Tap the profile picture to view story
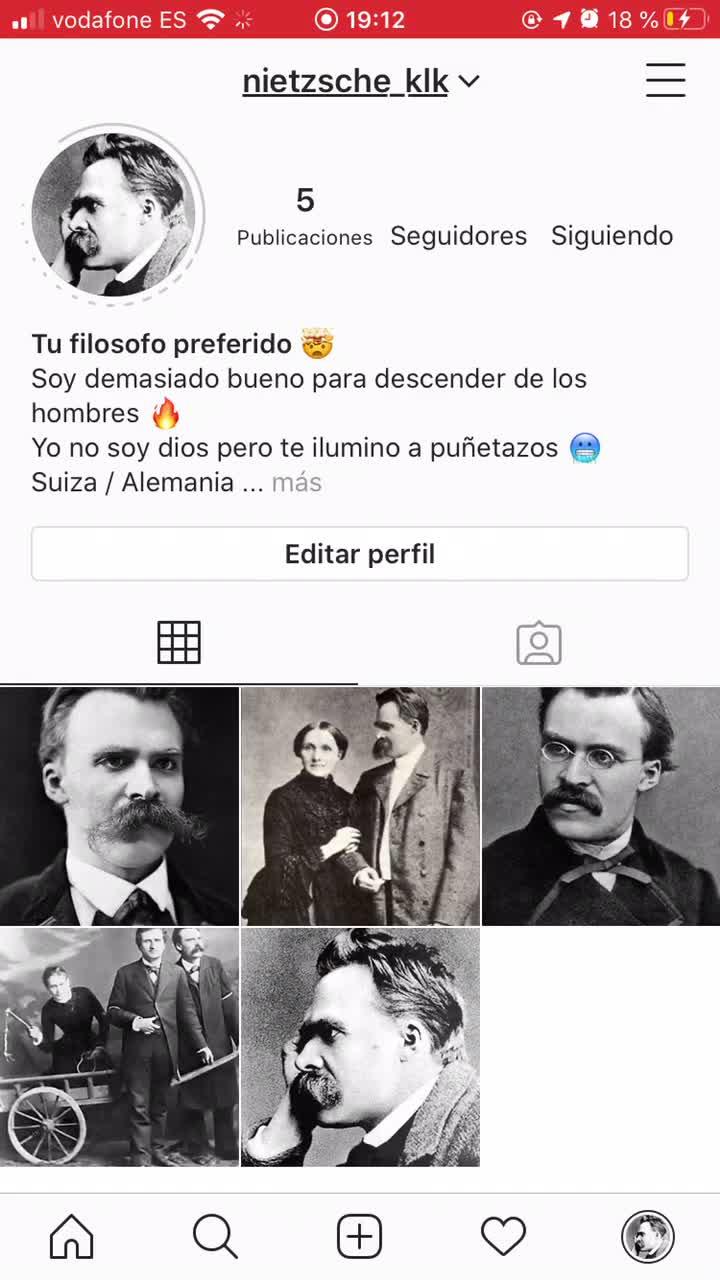The height and width of the screenshot is (1280, 720). [117, 214]
